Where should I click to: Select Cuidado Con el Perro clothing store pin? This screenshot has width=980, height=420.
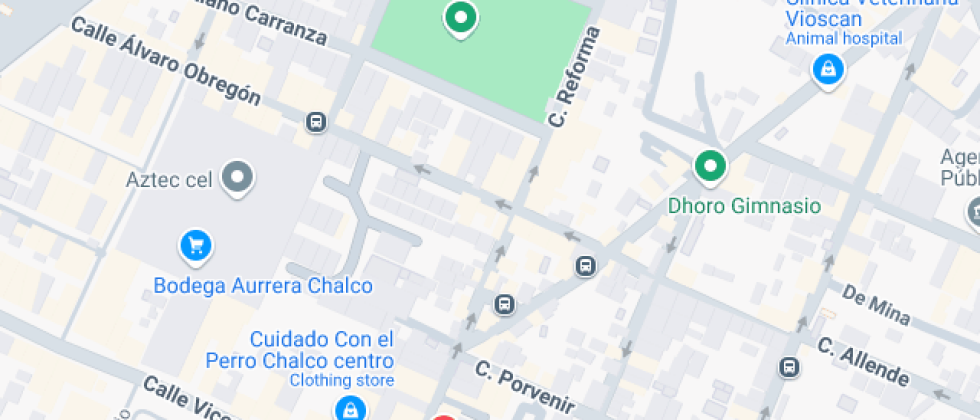coord(349,408)
